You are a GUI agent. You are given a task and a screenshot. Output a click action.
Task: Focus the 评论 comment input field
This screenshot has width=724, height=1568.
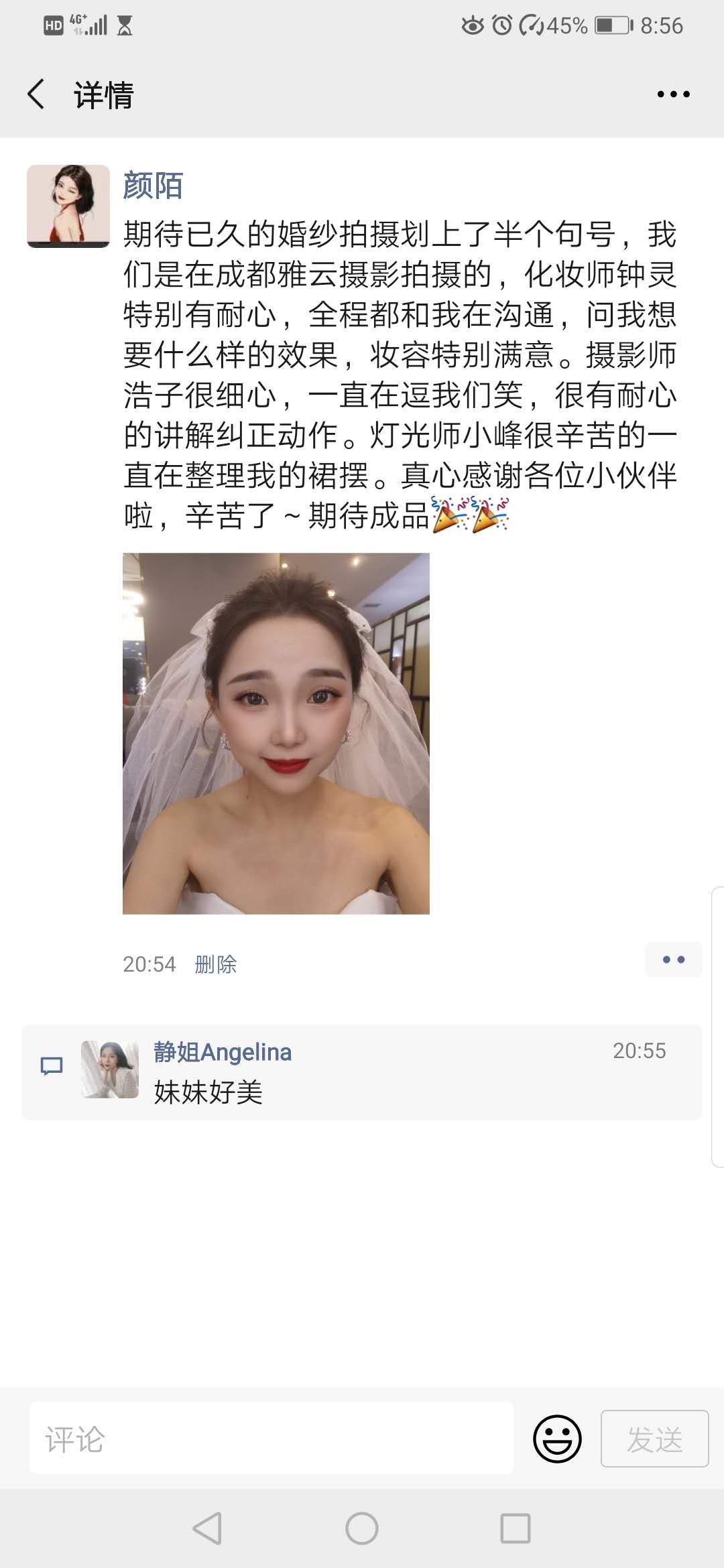pyautogui.click(x=271, y=1439)
